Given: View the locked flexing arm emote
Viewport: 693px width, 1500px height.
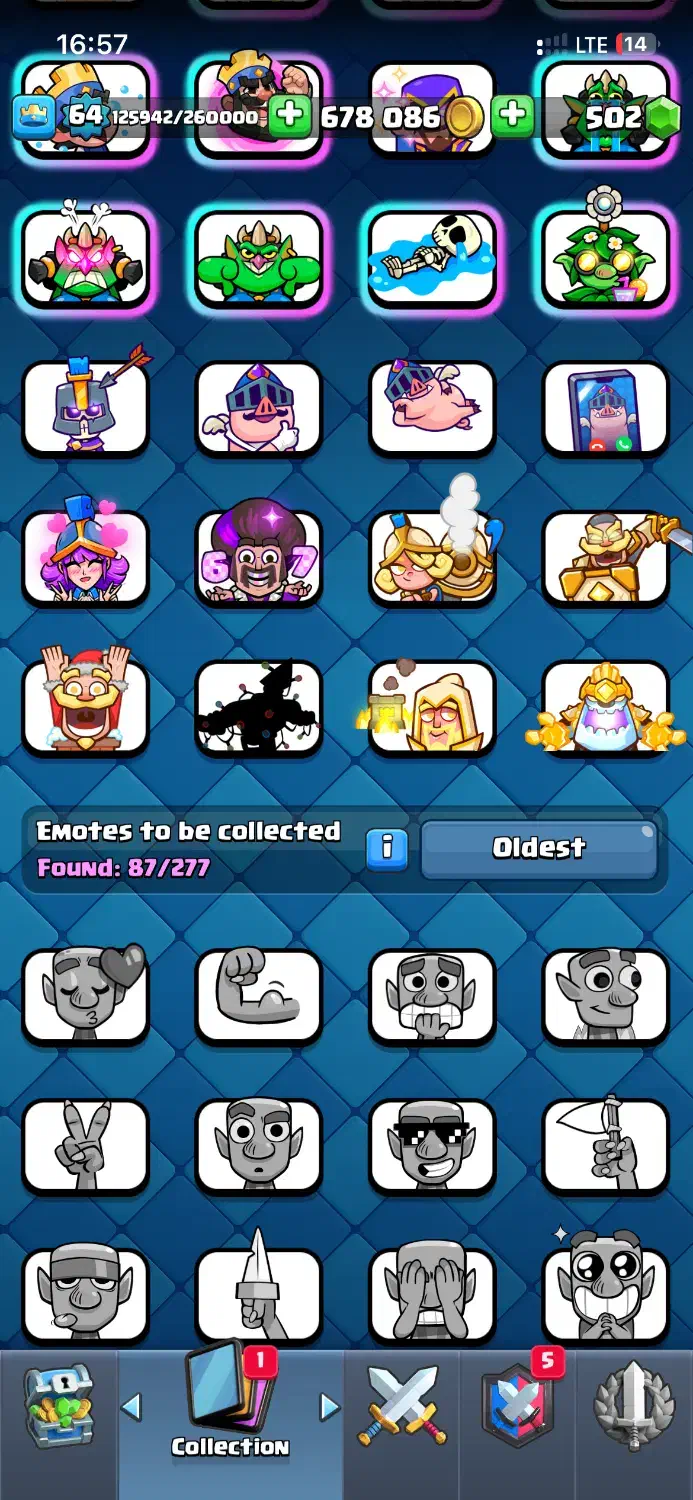Looking at the screenshot, I should [258, 996].
